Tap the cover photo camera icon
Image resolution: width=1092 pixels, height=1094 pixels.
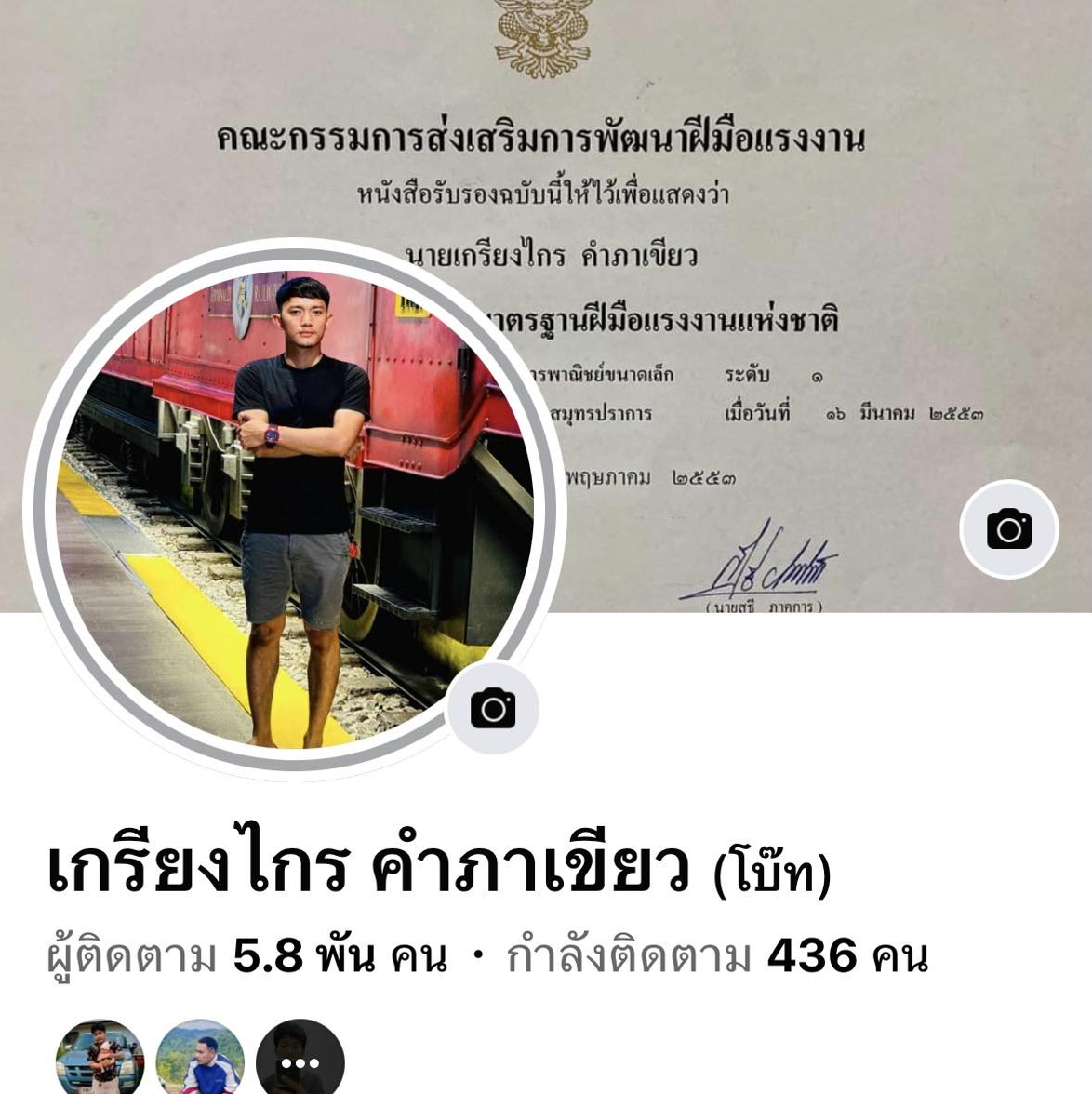point(1008,529)
